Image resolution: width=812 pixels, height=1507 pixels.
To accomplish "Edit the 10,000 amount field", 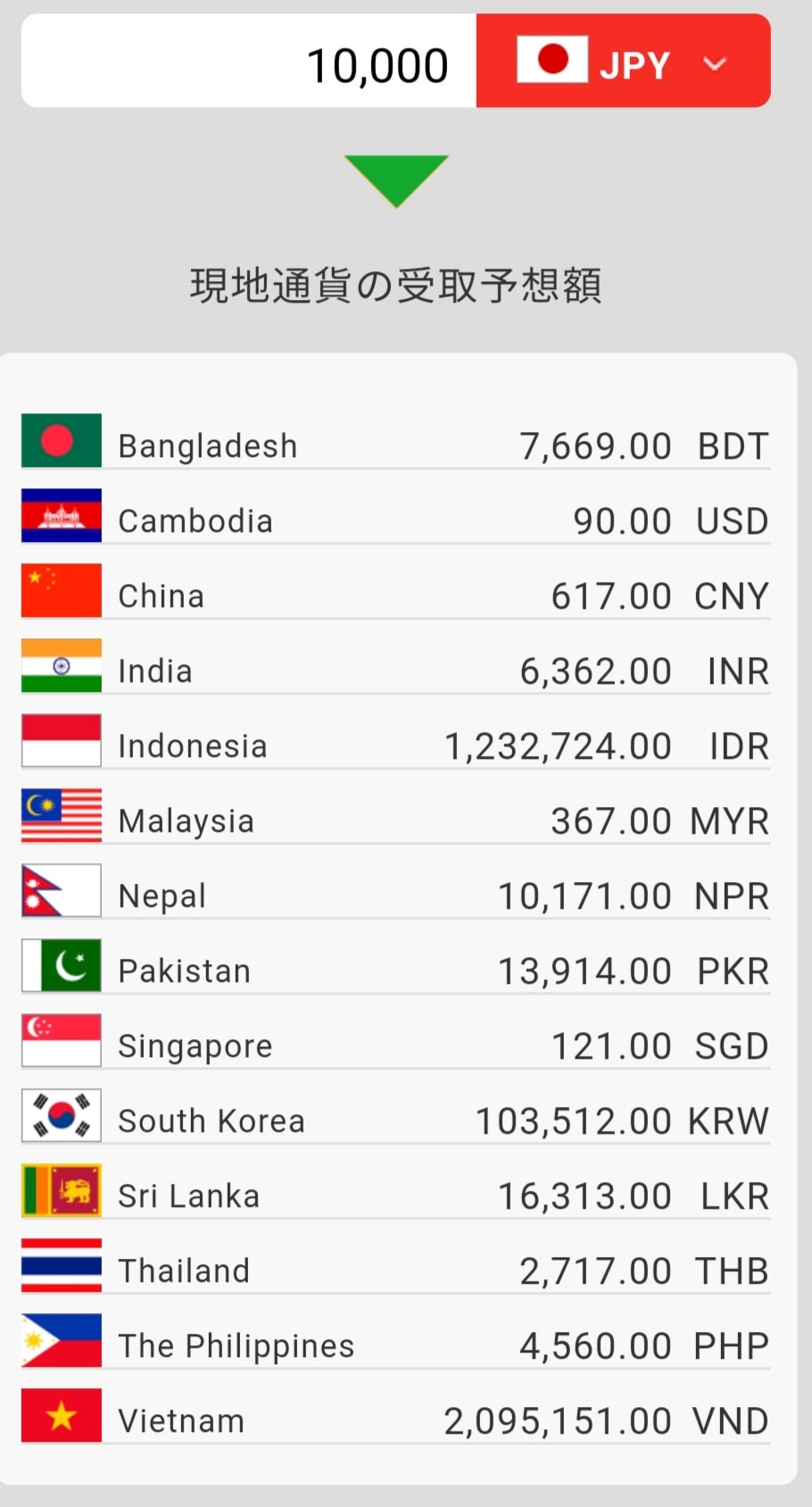I will [x=249, y=61].
